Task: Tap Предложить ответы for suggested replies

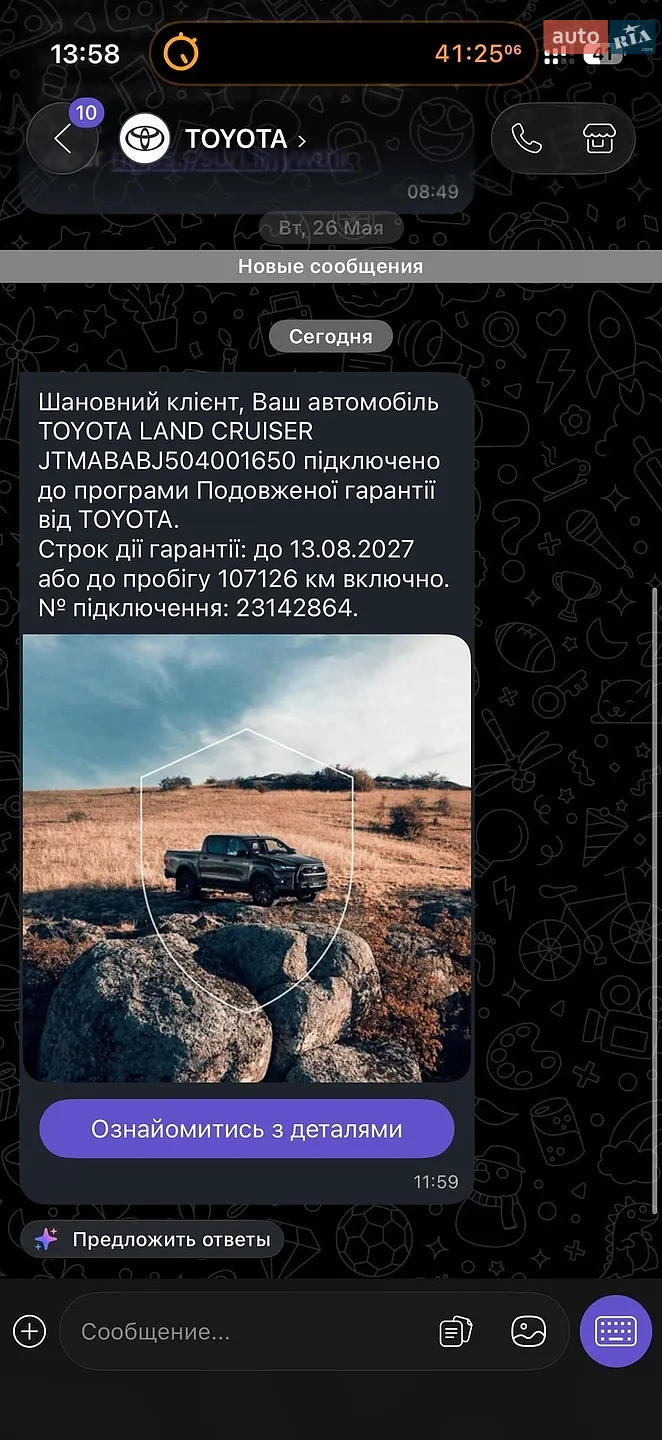Action: (x=153, y=1240)
